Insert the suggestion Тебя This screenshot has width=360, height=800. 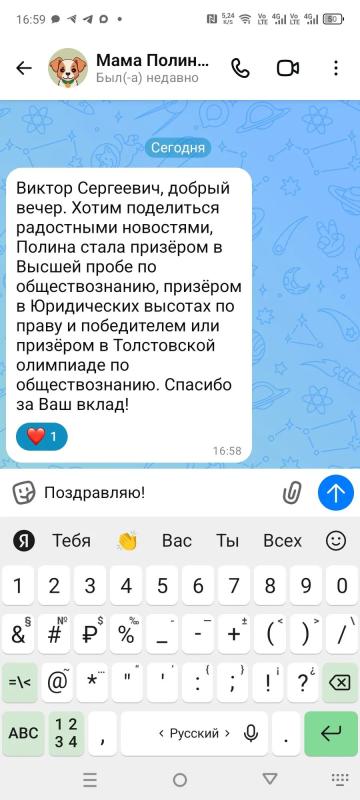[x=71, y=541]
